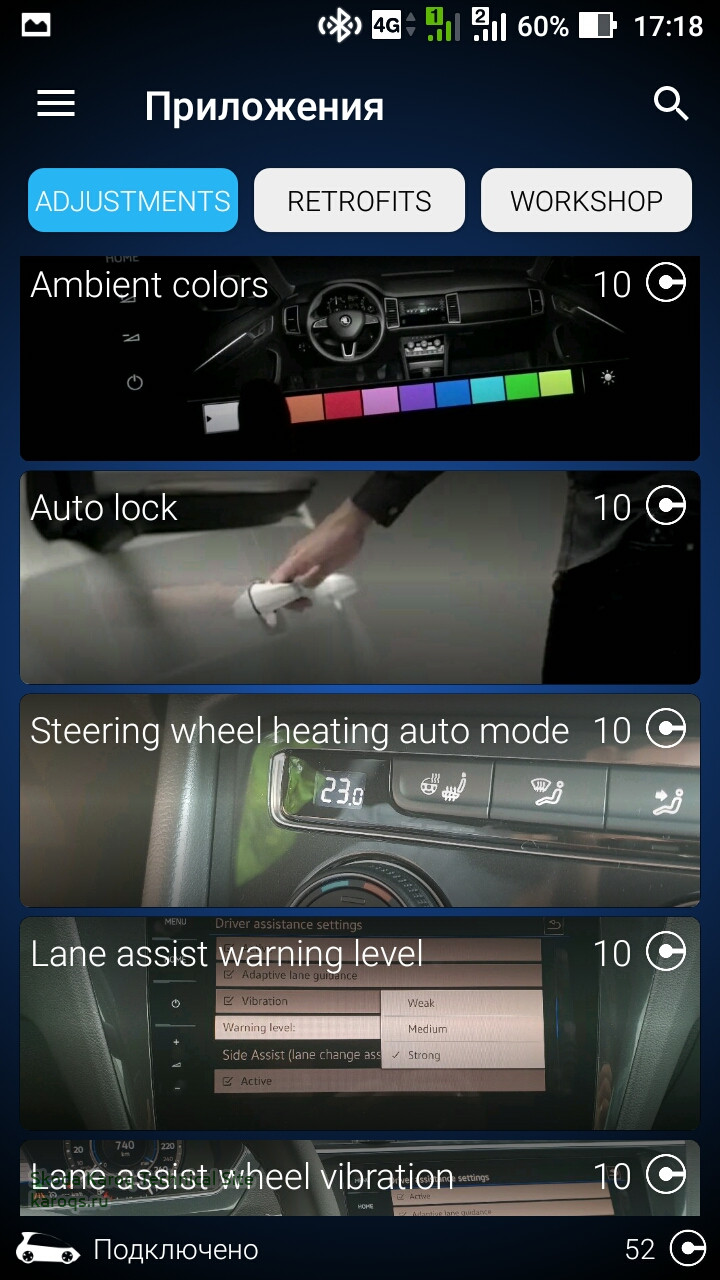Open Lane assist warning level card
Screen dimensions: 720x1280
[360, 1025]
